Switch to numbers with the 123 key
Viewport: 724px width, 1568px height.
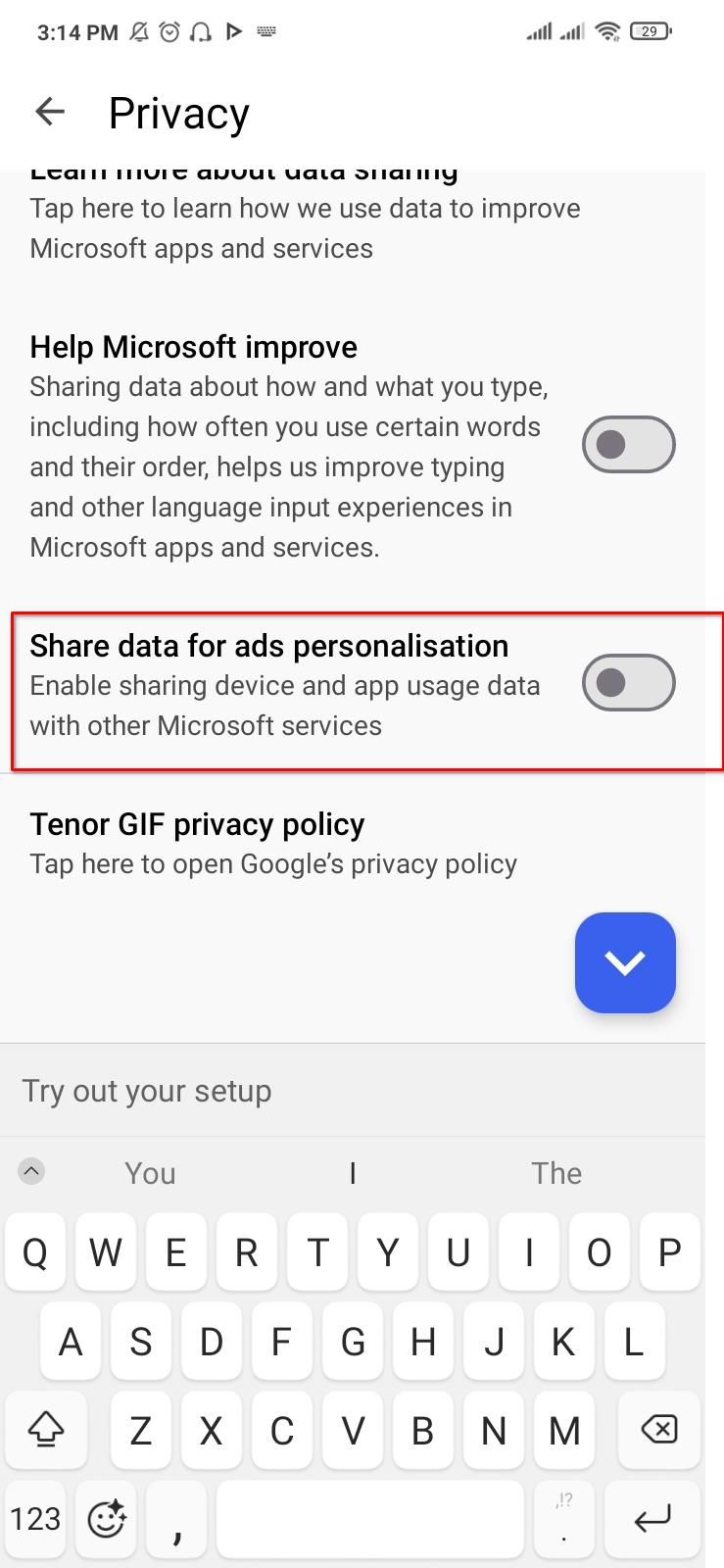coord(35,1518)
